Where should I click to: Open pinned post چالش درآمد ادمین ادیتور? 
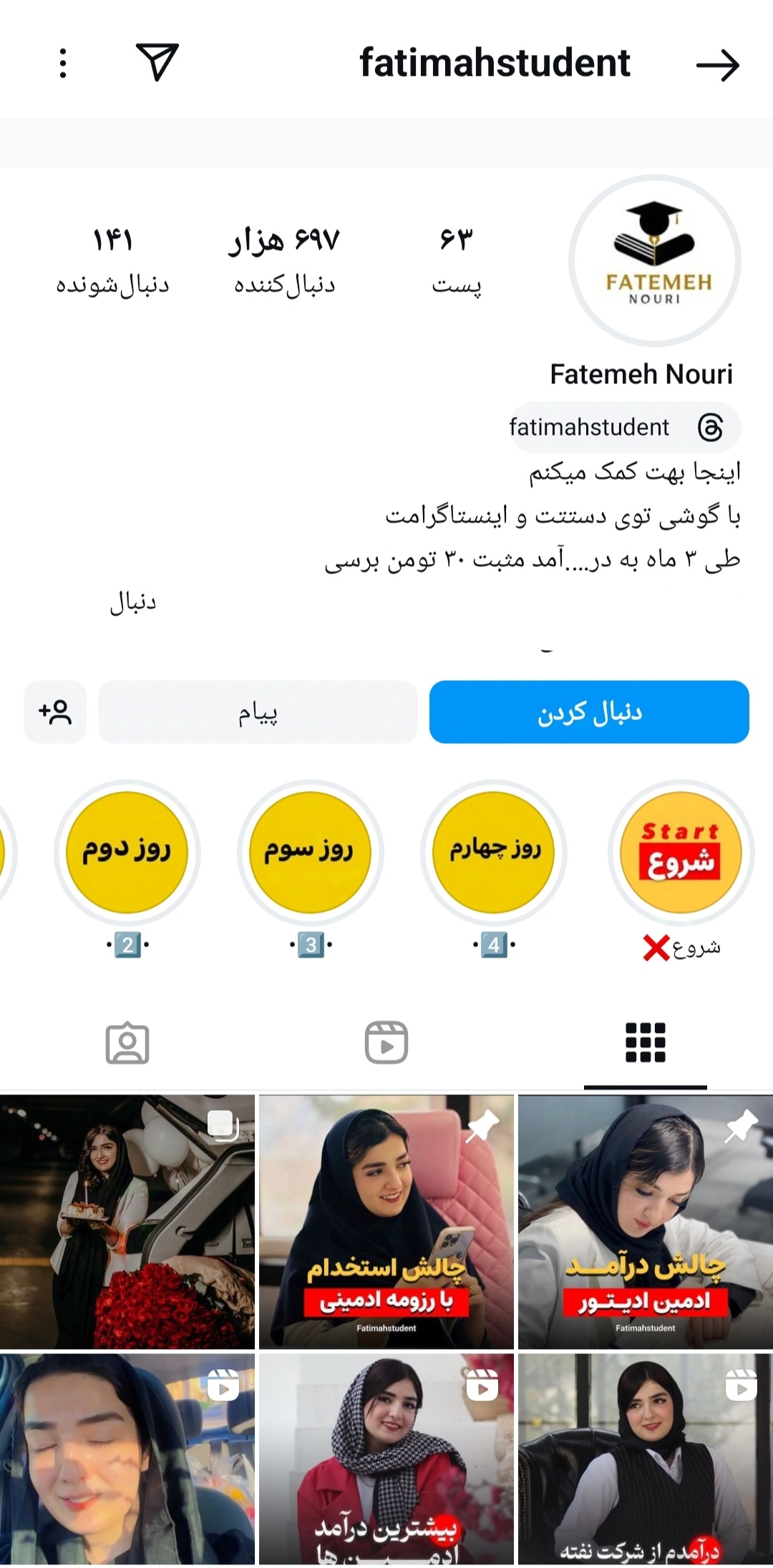(645, 1221)
